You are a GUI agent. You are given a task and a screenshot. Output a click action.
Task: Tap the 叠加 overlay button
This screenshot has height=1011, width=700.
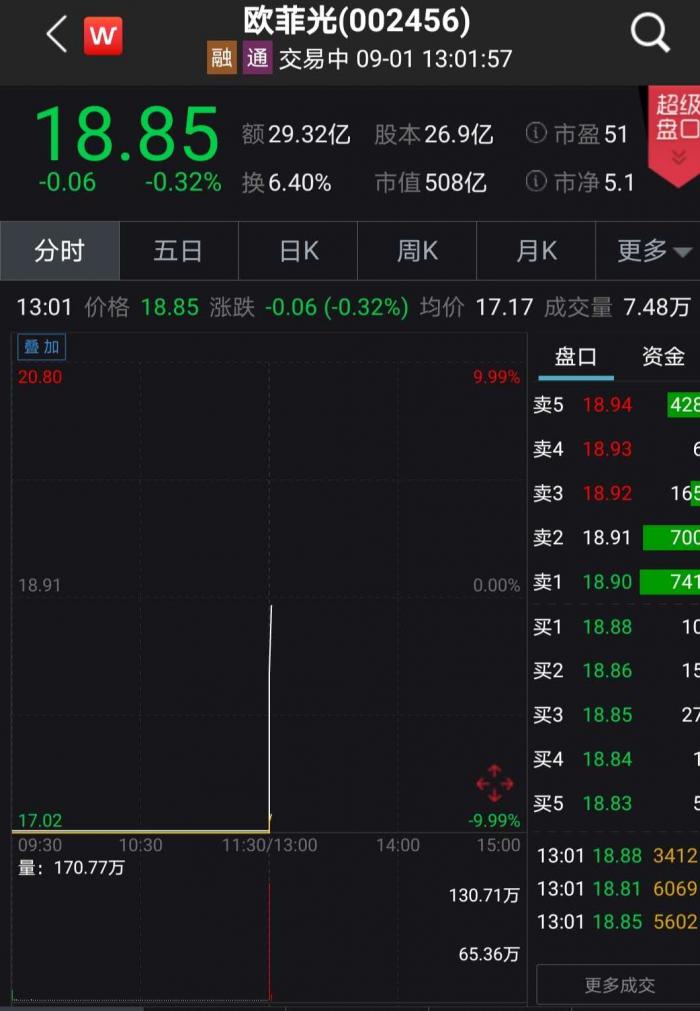[42, 347]
